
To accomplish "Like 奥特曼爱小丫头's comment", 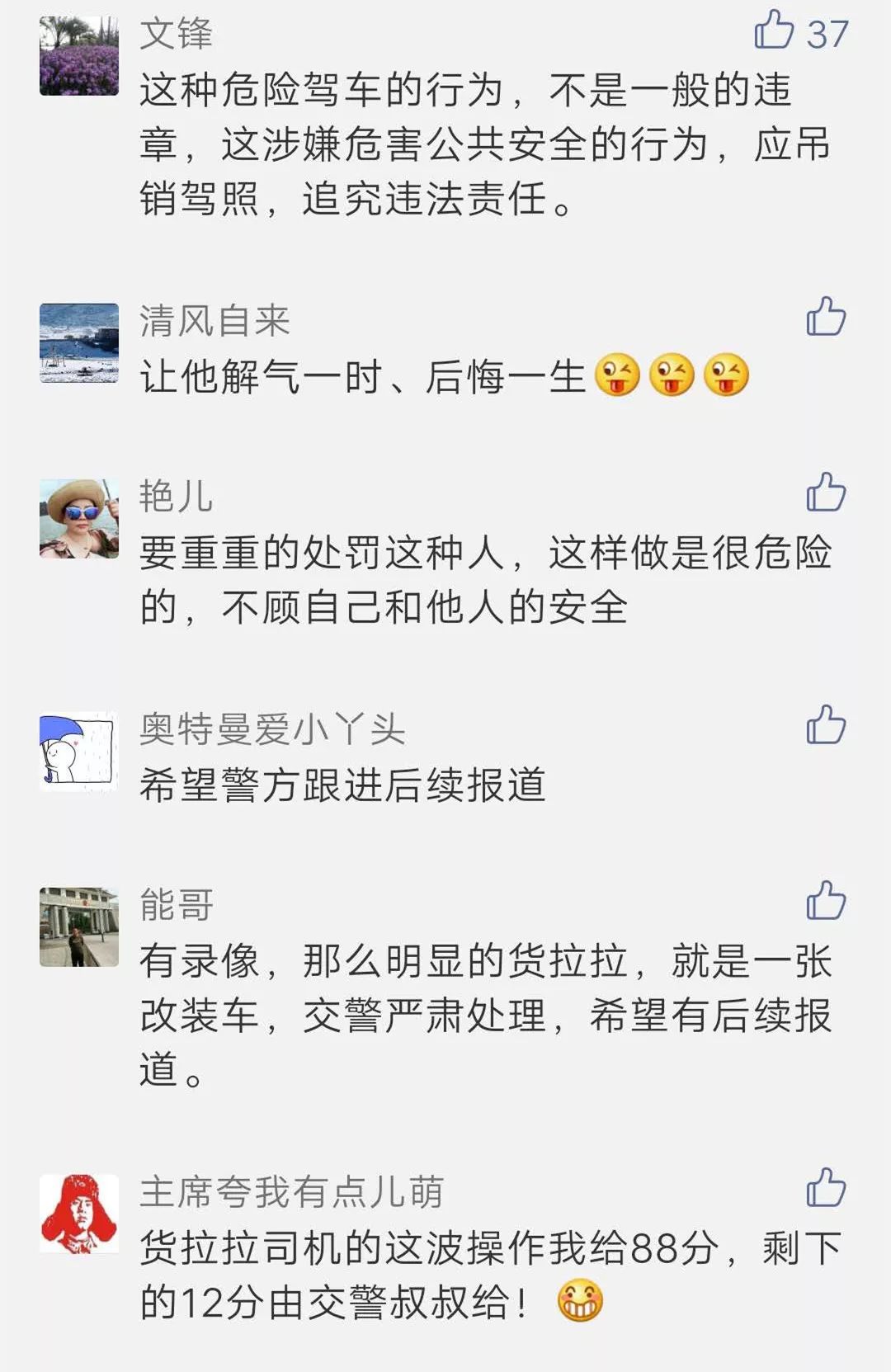I will (x=826, y=725).
